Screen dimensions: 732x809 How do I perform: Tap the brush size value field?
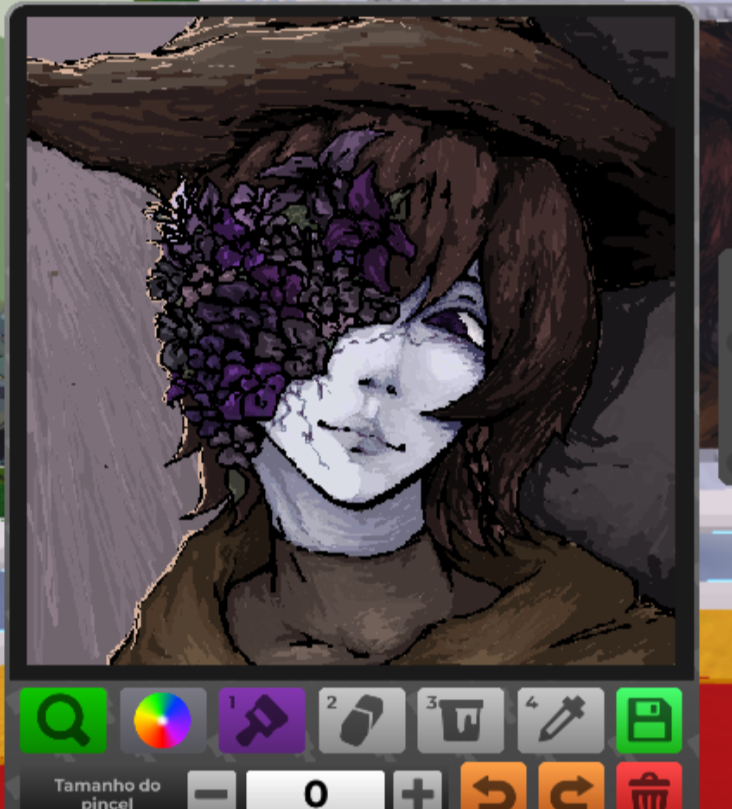(x=315, y=792)
